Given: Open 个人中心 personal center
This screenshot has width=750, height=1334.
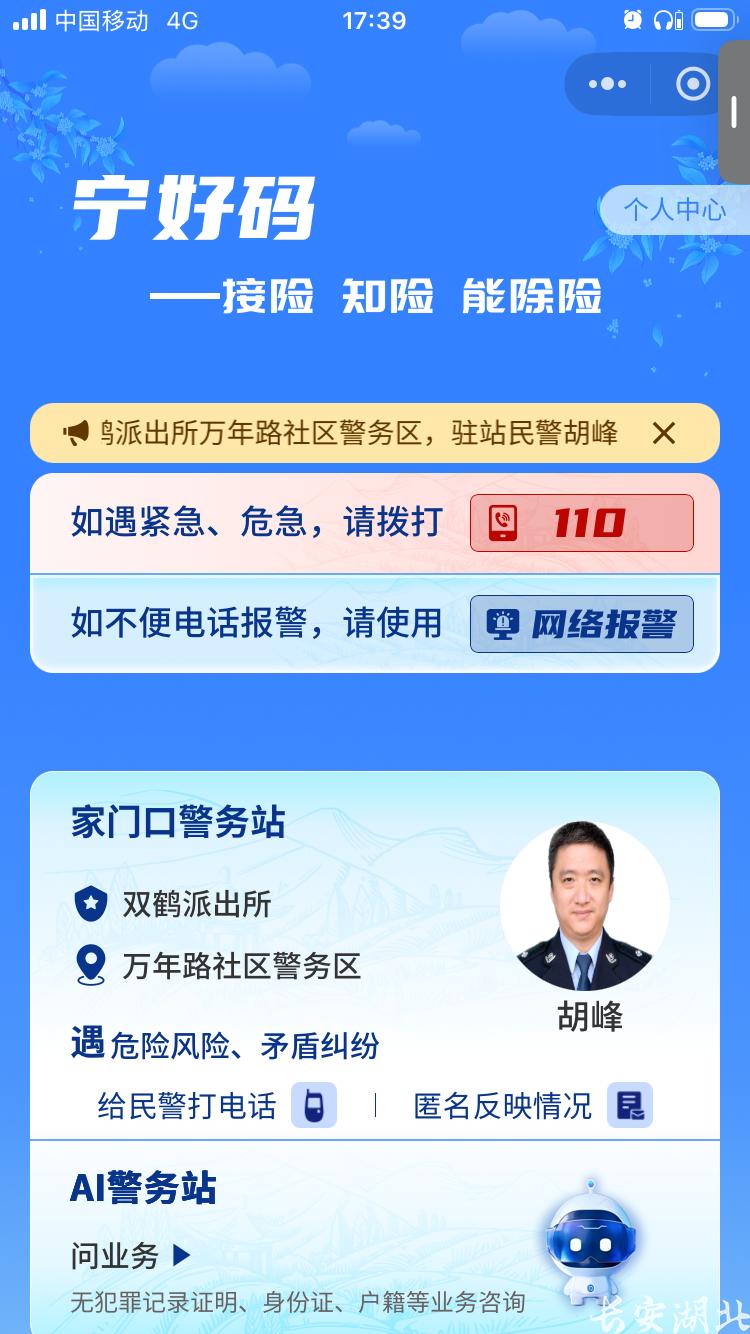Looking at the screenshot, I should tap(675, 210).
